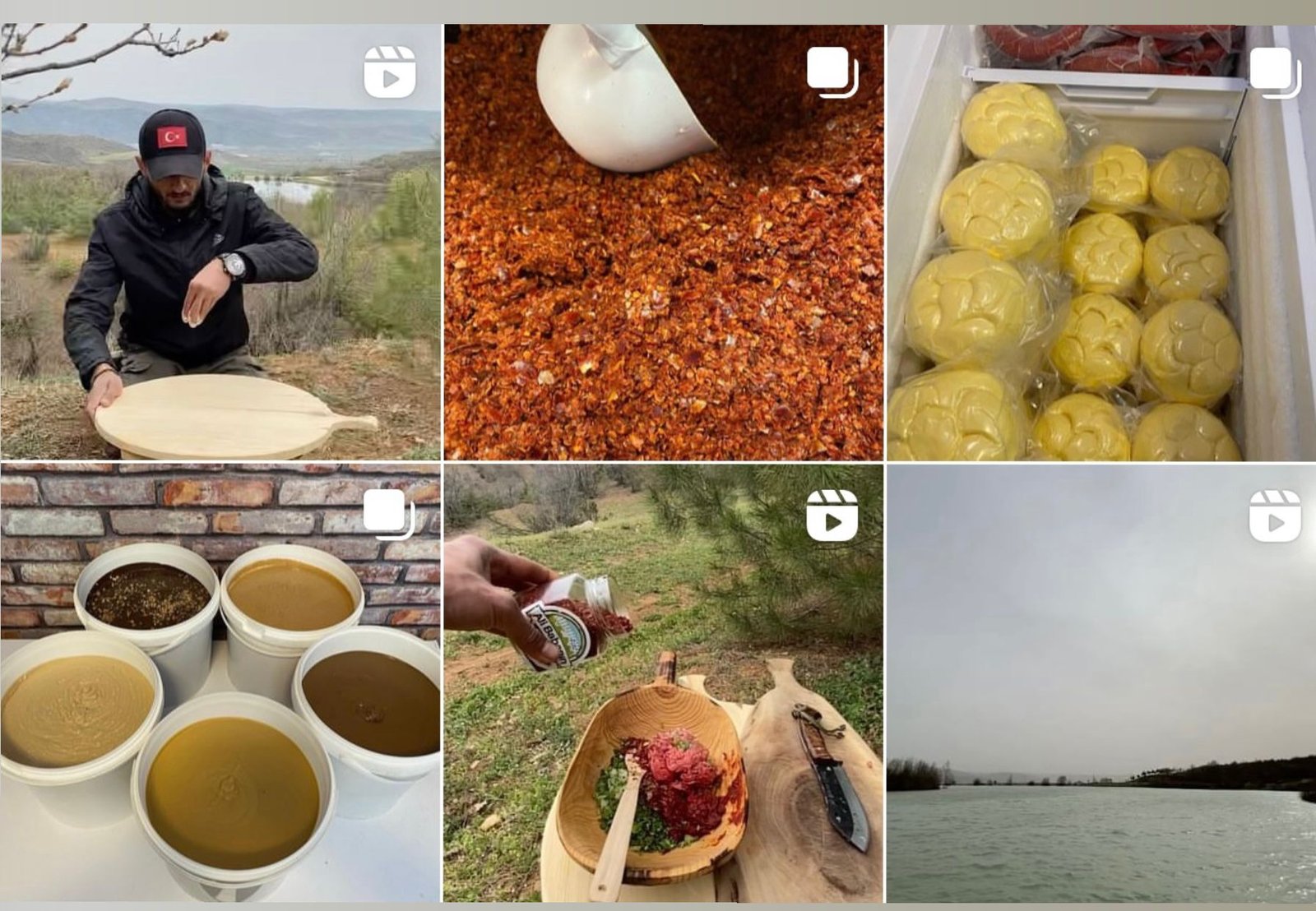Play the reel with spice jar and wooden bowl

click(x=664, y=683)
